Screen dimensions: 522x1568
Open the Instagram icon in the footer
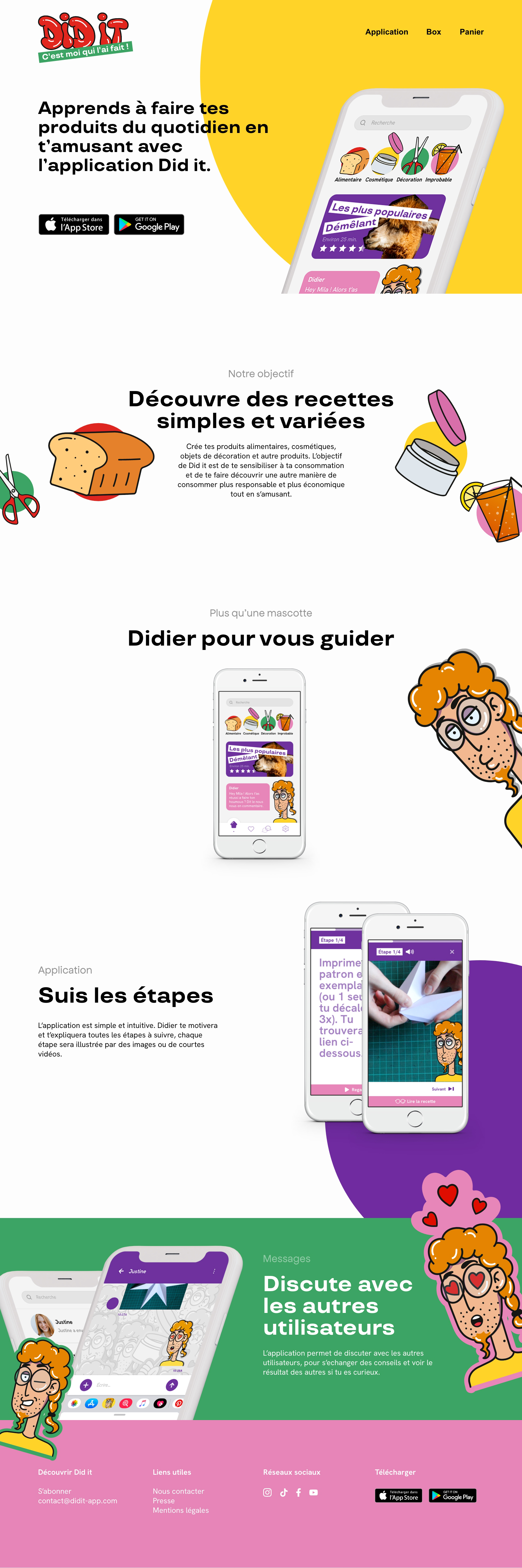point(267,1492)
